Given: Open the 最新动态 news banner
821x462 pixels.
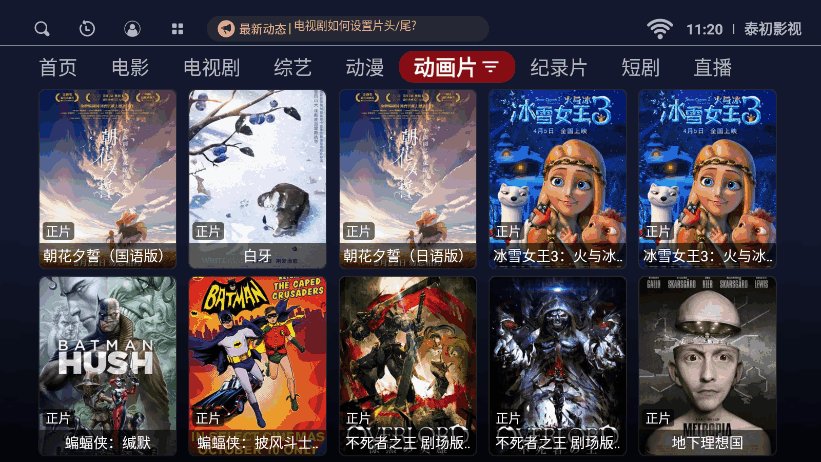Looking at the screenshot, I should (347, 28).
